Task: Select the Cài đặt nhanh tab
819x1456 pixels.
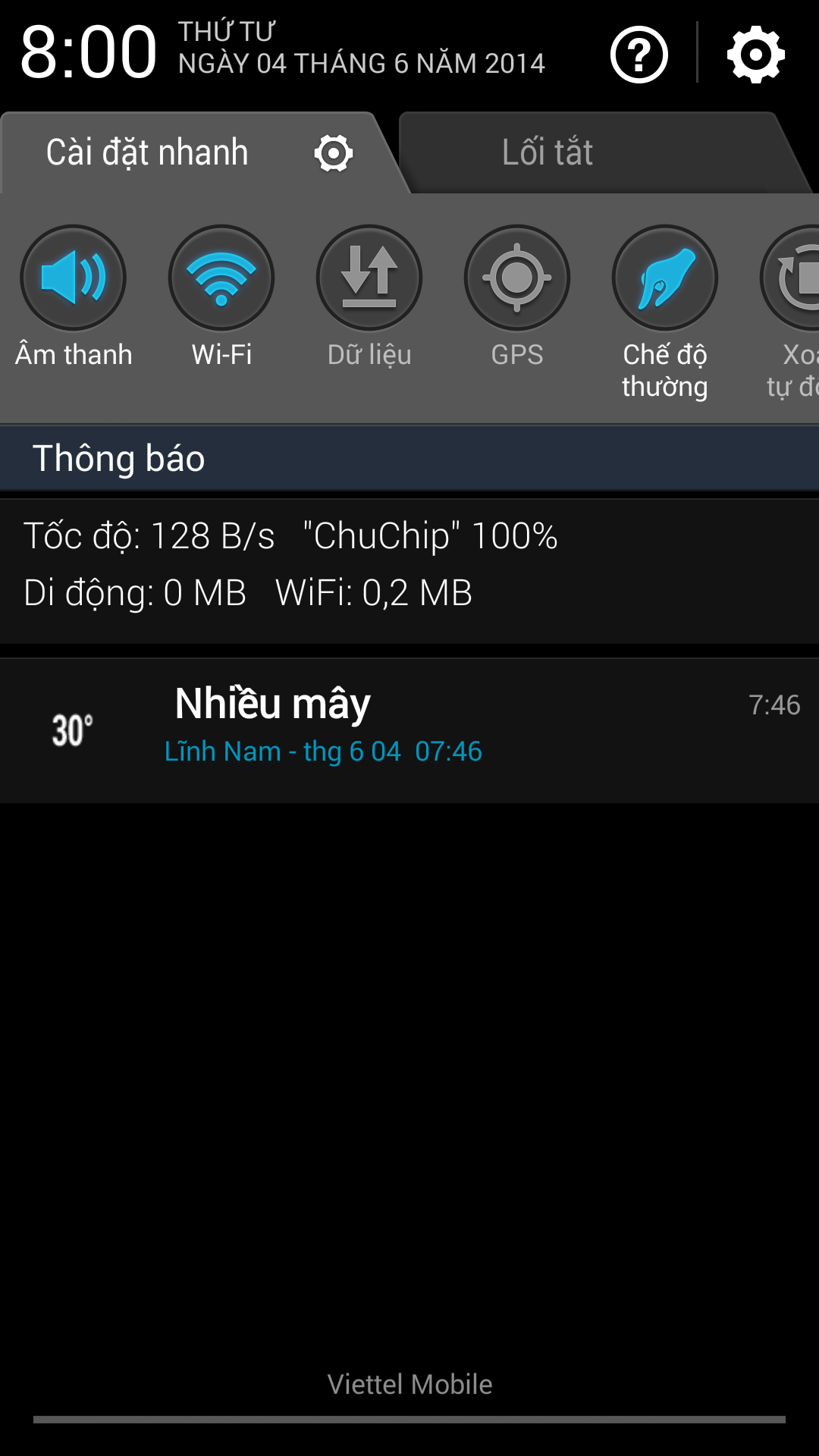Action: pyautogui.click(x=197, y=152)
